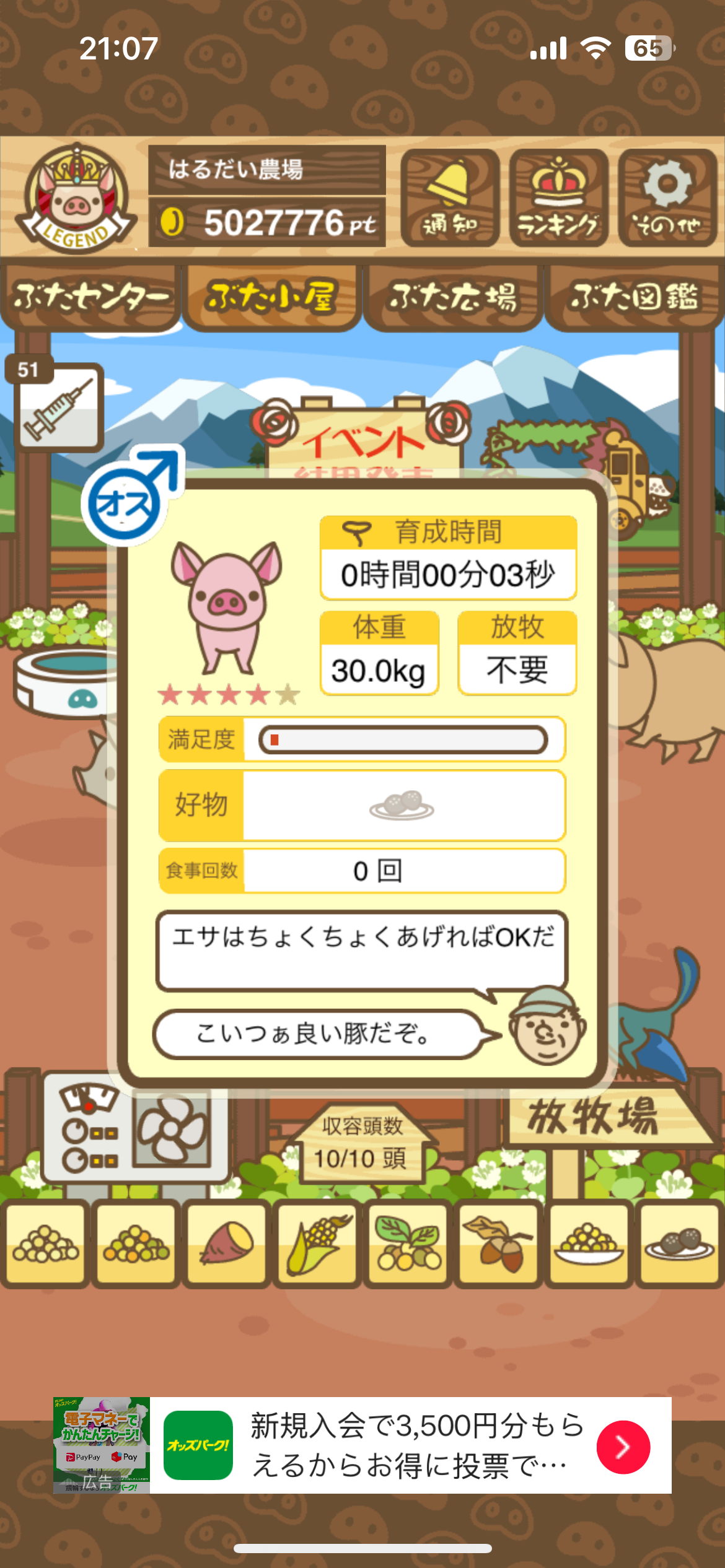Go to the 放牧場 pasture sign
Viewport: 725px width, 1568px height.
point(594,1117)
